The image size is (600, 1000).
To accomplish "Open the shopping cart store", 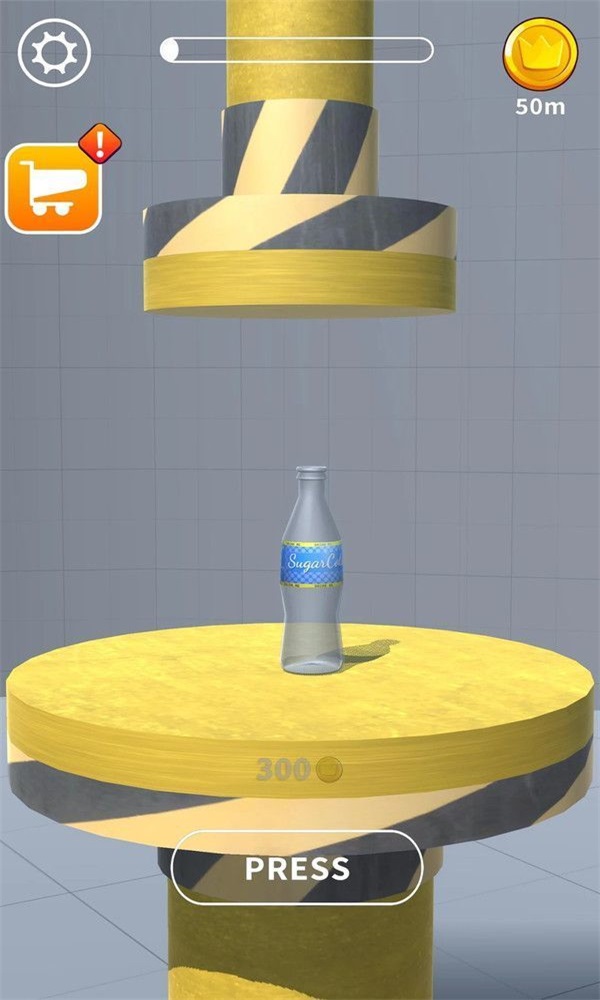I will (x=54, y=188).
